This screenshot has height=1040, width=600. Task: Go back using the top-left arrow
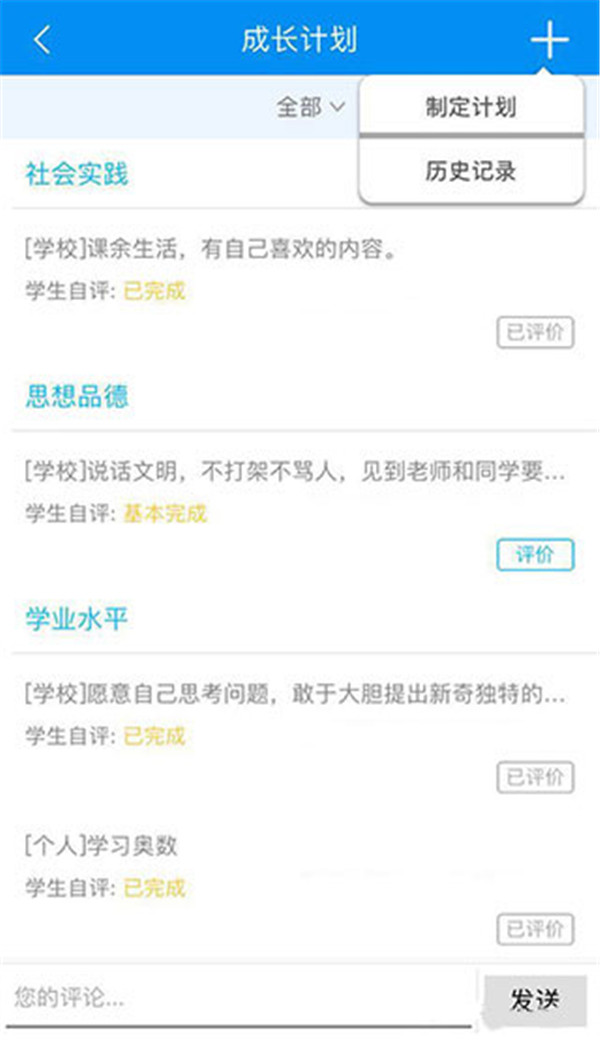(42, 40)
